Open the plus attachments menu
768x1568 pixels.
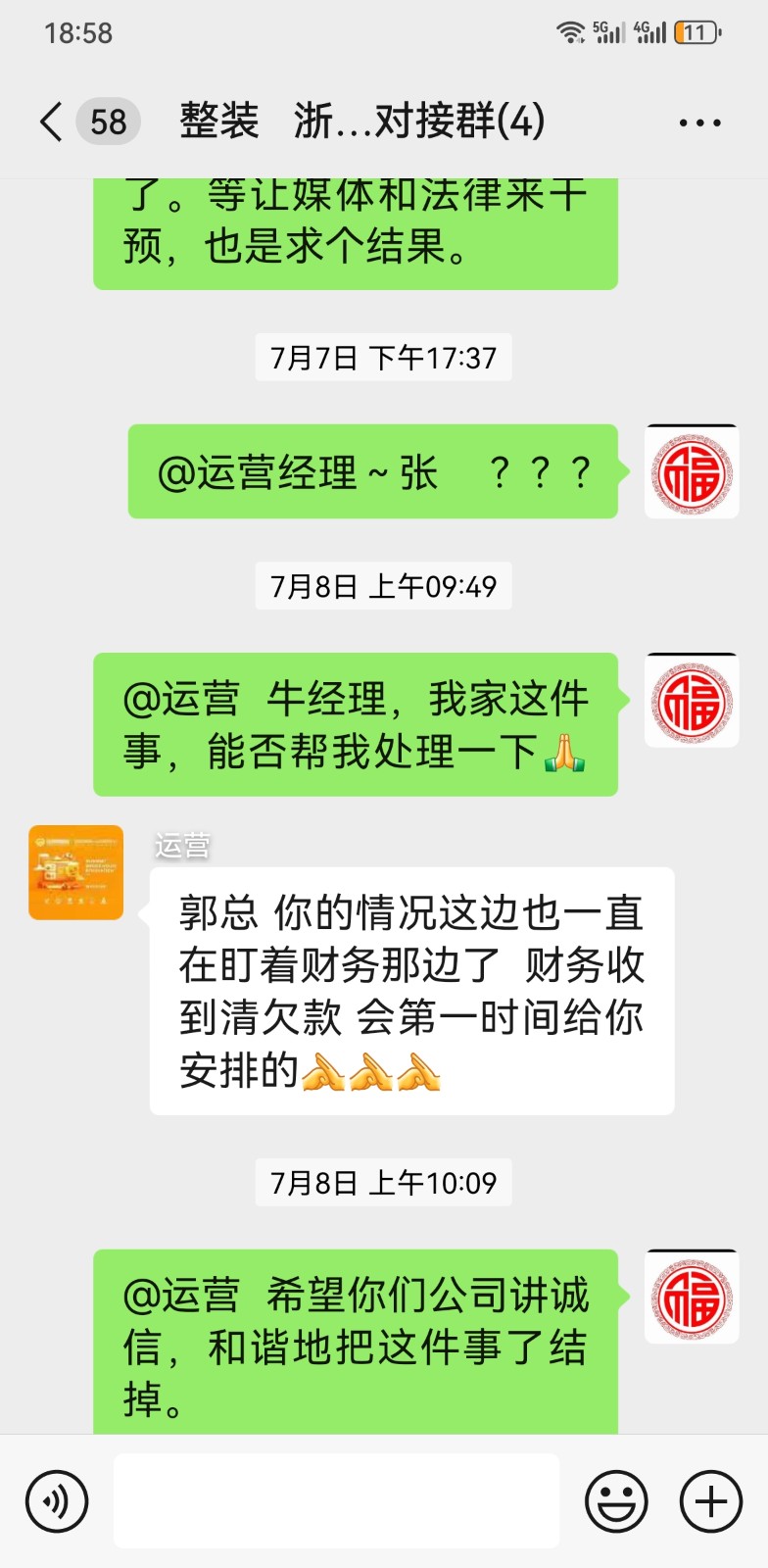(x=710, y=1501)
